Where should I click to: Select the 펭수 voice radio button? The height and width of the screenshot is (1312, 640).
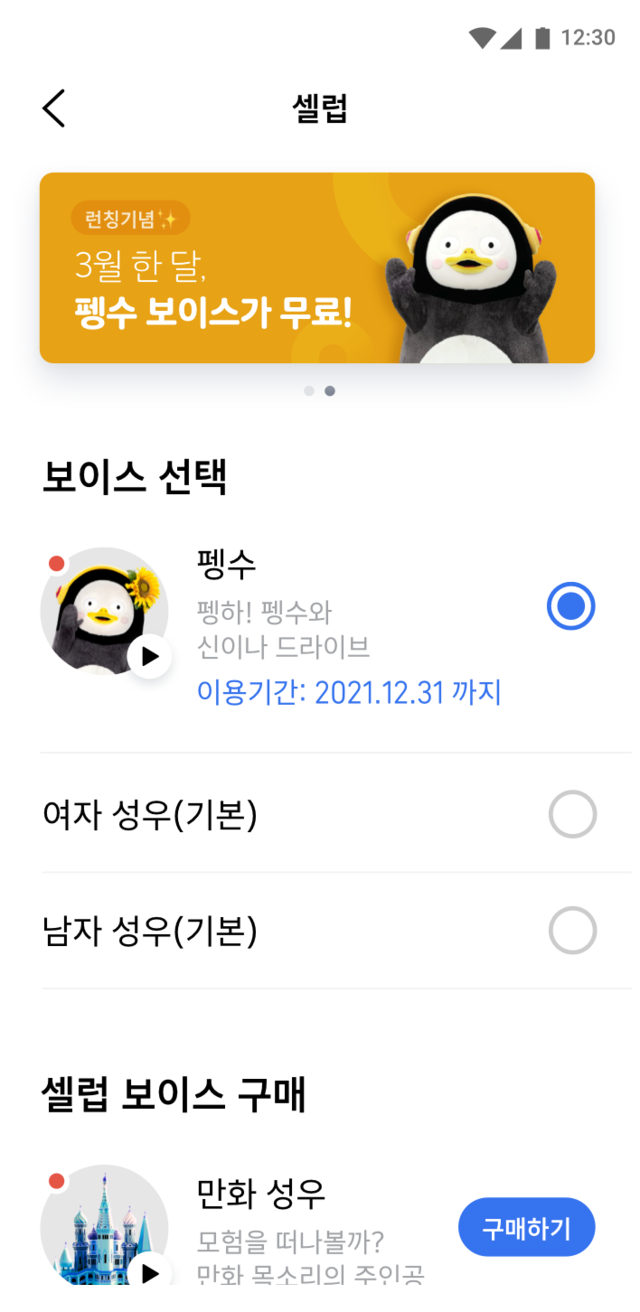[x=571, y=607]
